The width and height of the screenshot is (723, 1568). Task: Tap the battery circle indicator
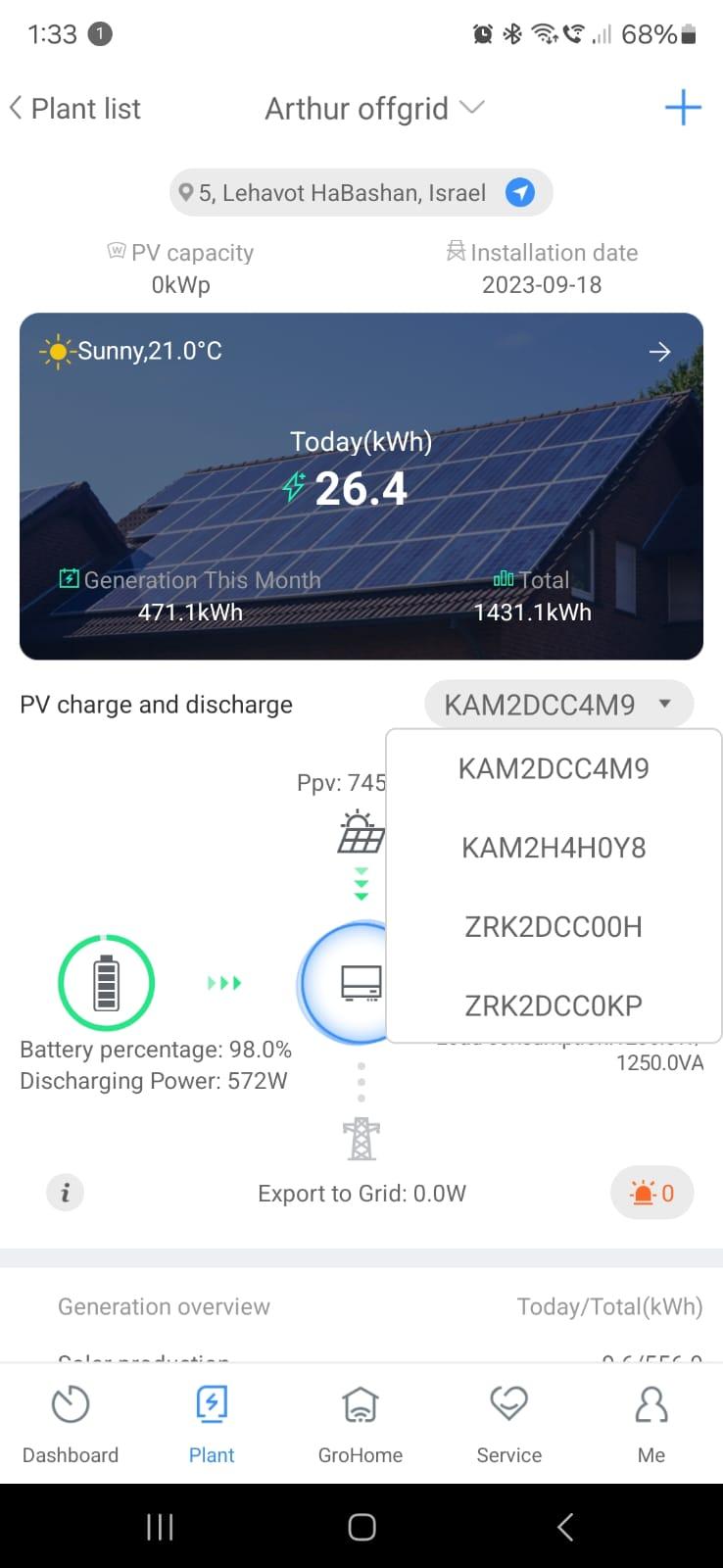point(106,982)
